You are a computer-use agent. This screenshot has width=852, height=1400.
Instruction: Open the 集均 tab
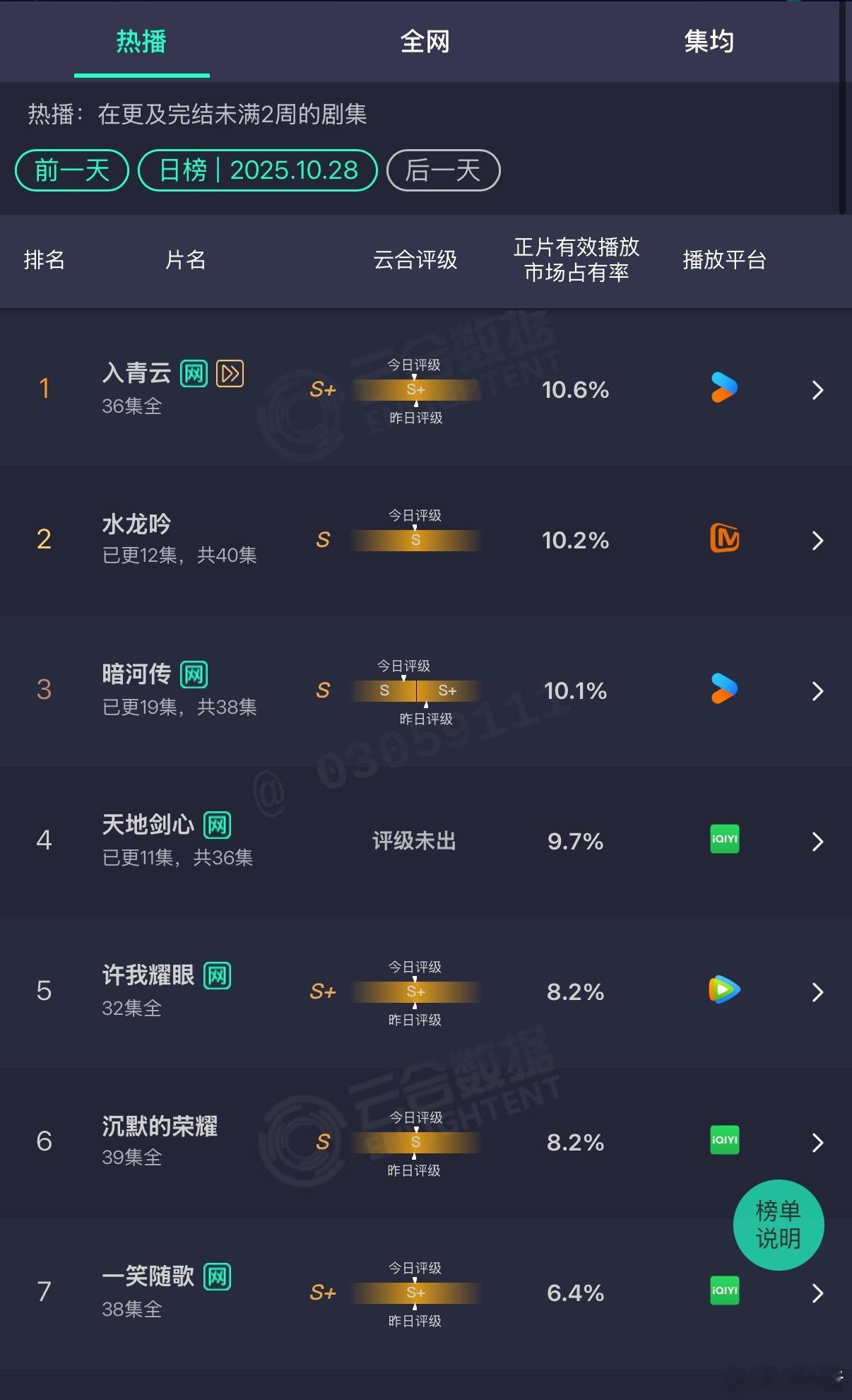710,42
